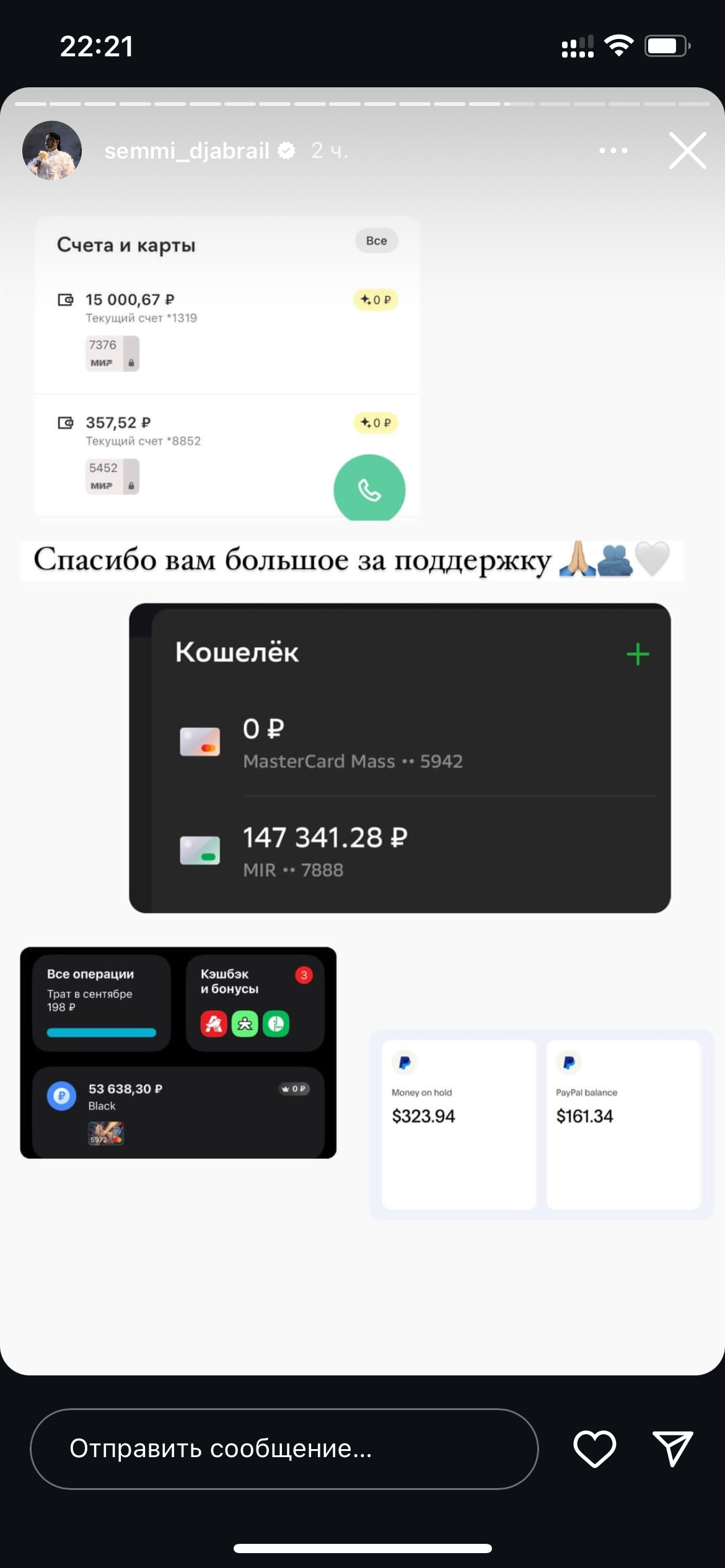
Task: Tap the semmi_djabrail username
Action: [x=187, y=150]
